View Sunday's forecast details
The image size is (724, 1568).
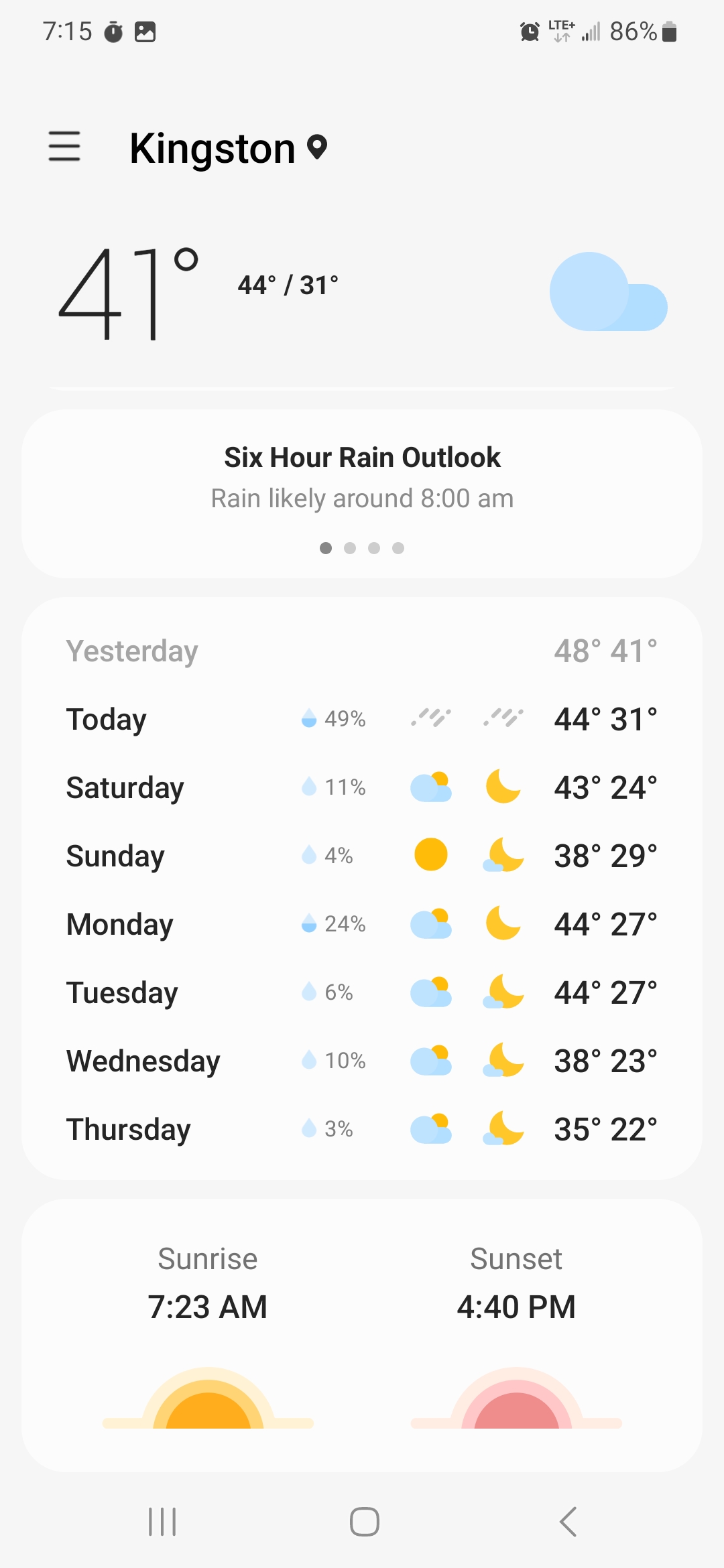coord(362,856)
